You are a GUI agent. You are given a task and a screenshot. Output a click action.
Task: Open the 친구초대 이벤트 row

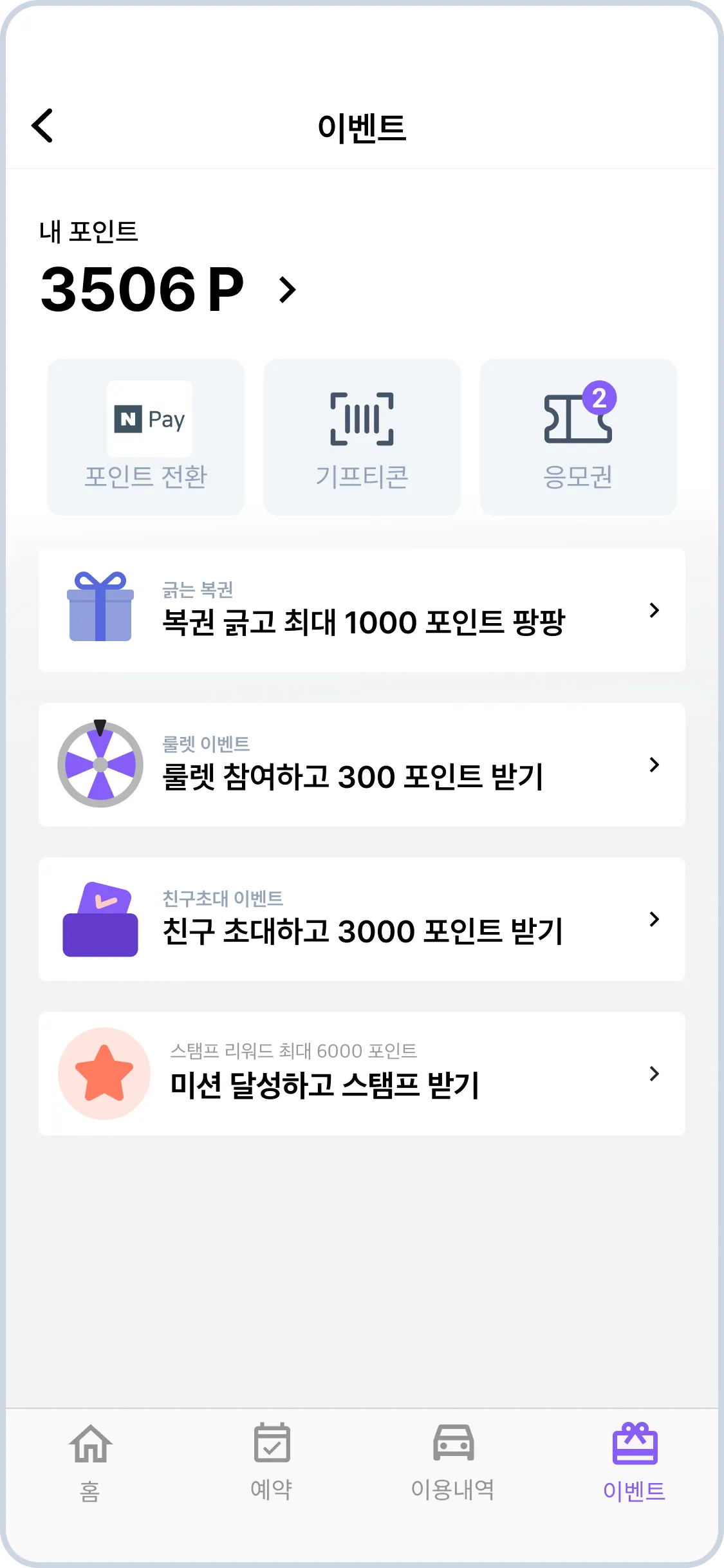point(362,919)
